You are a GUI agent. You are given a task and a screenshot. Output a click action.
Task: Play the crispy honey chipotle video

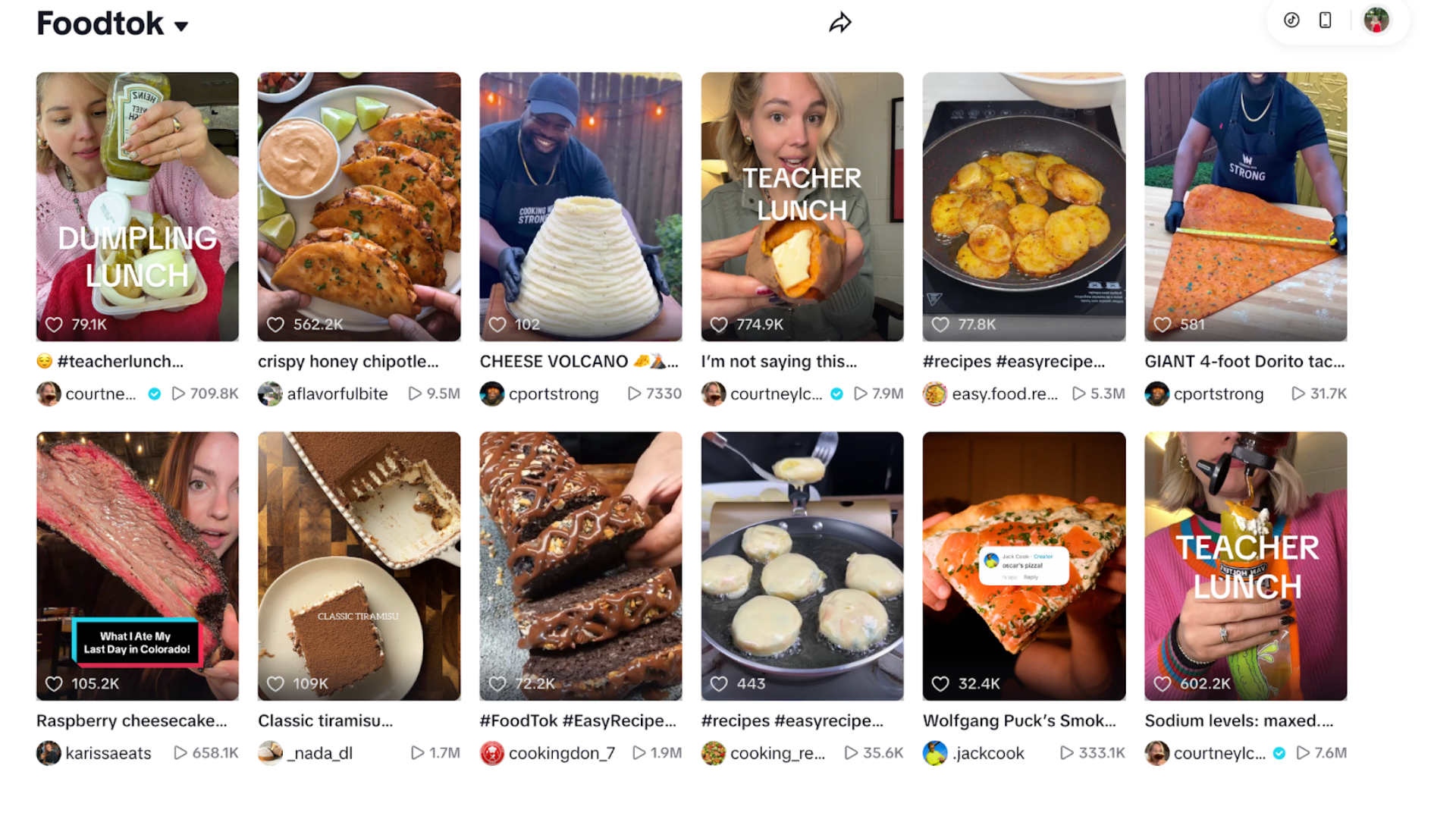click(359, 206)
